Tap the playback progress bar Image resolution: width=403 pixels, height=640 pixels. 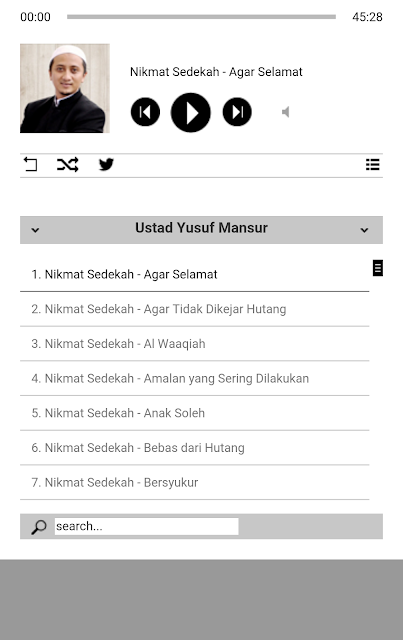tap(201, 17)
